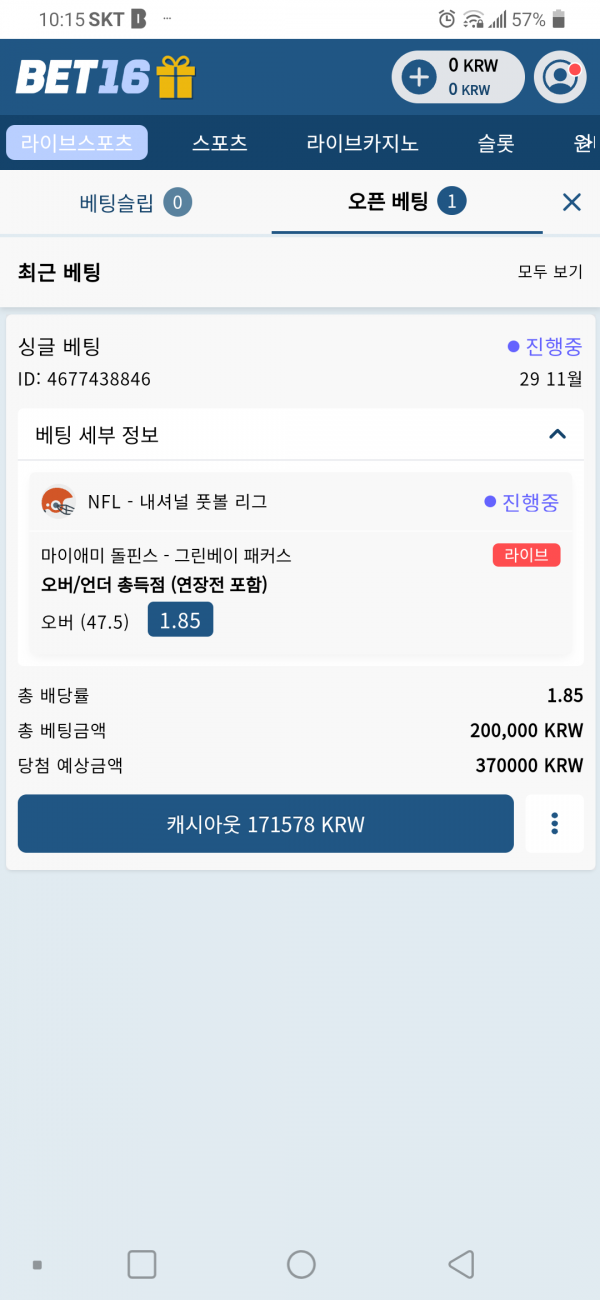
Task: Cash out with 캐시아웃 171578 KRW
Action: [x=266, y=824]
